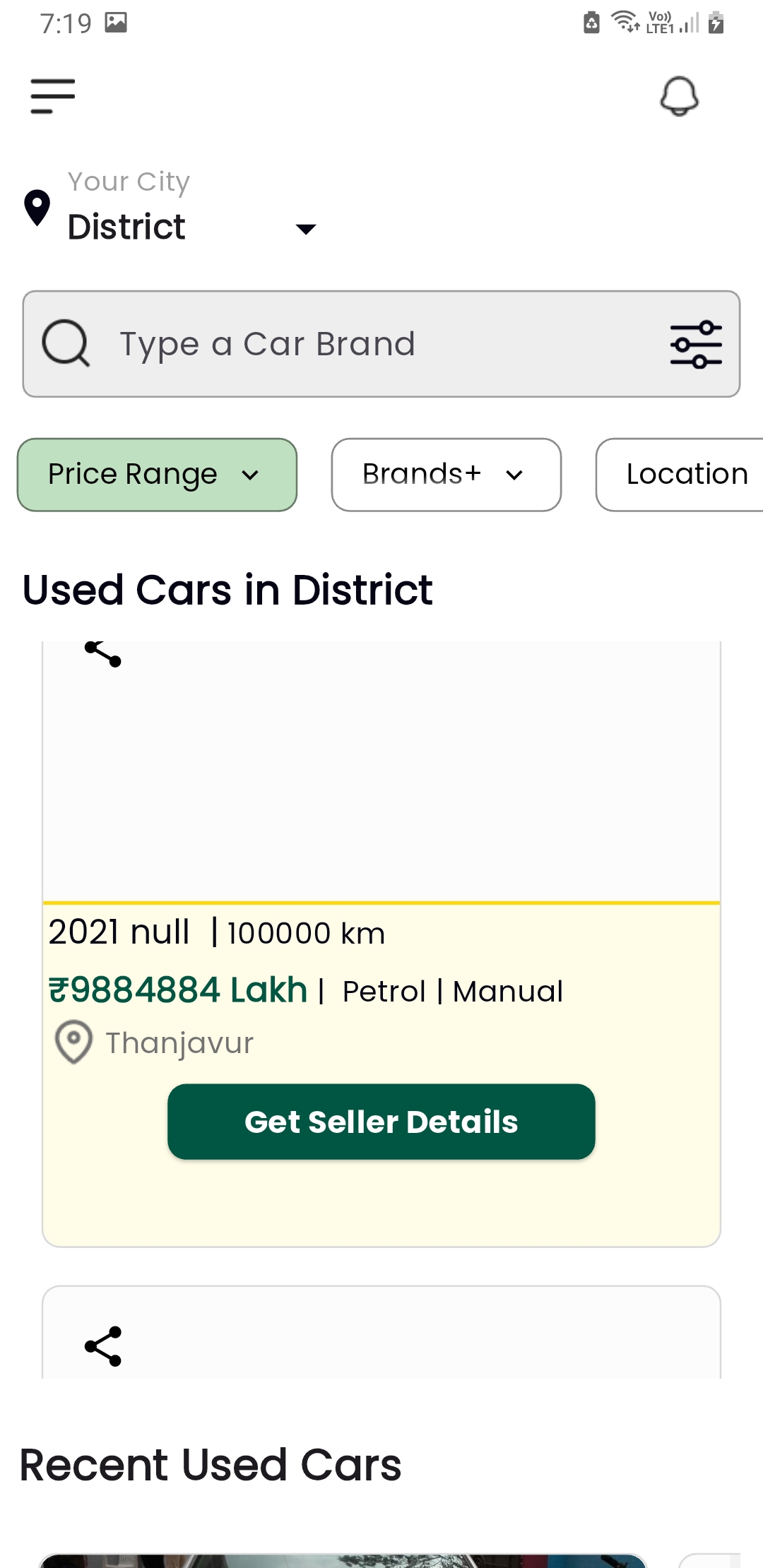763x1568 pixels.
Task: Open the 2021 Thanjavur car listing card
Action: [x=381, y=944]
